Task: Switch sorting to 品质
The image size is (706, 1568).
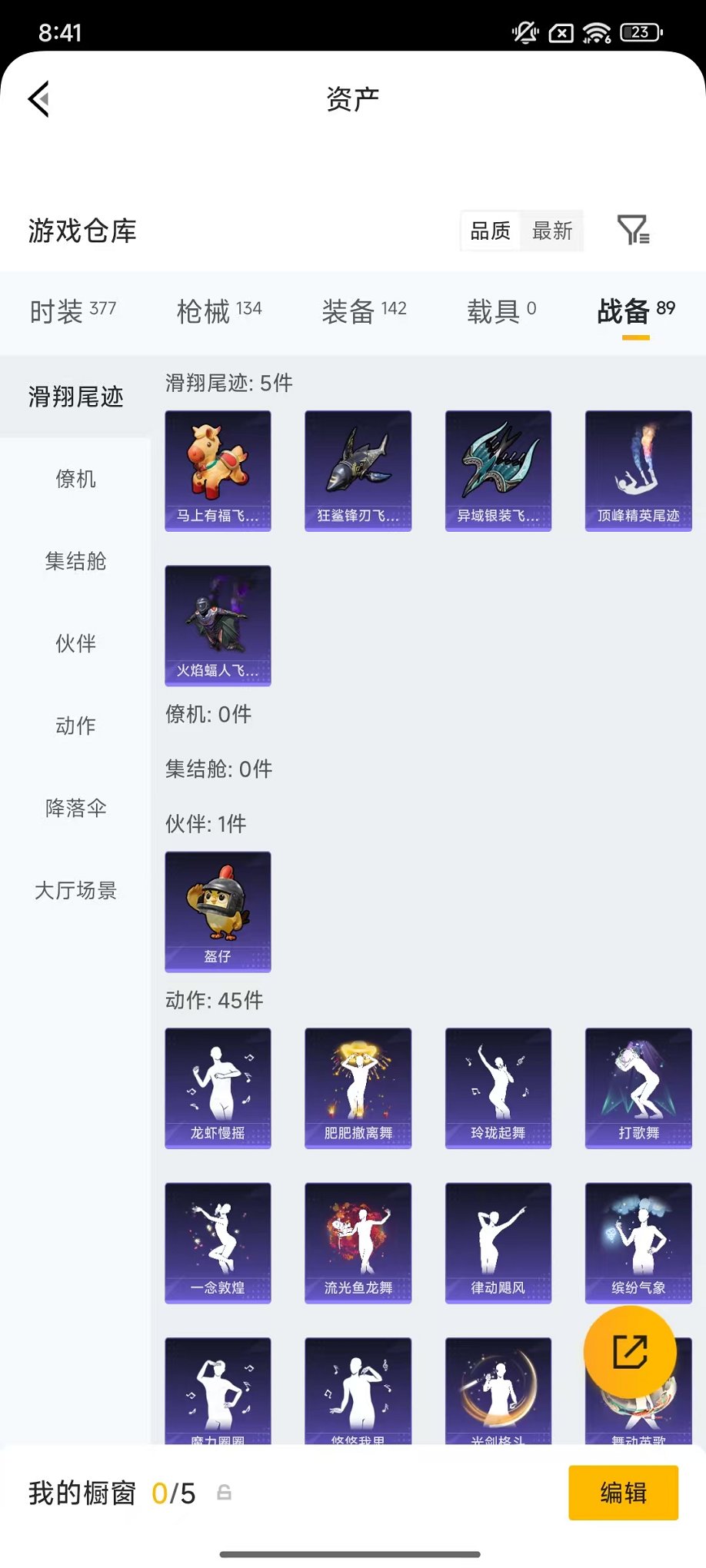Action: (x=490, y=230)
